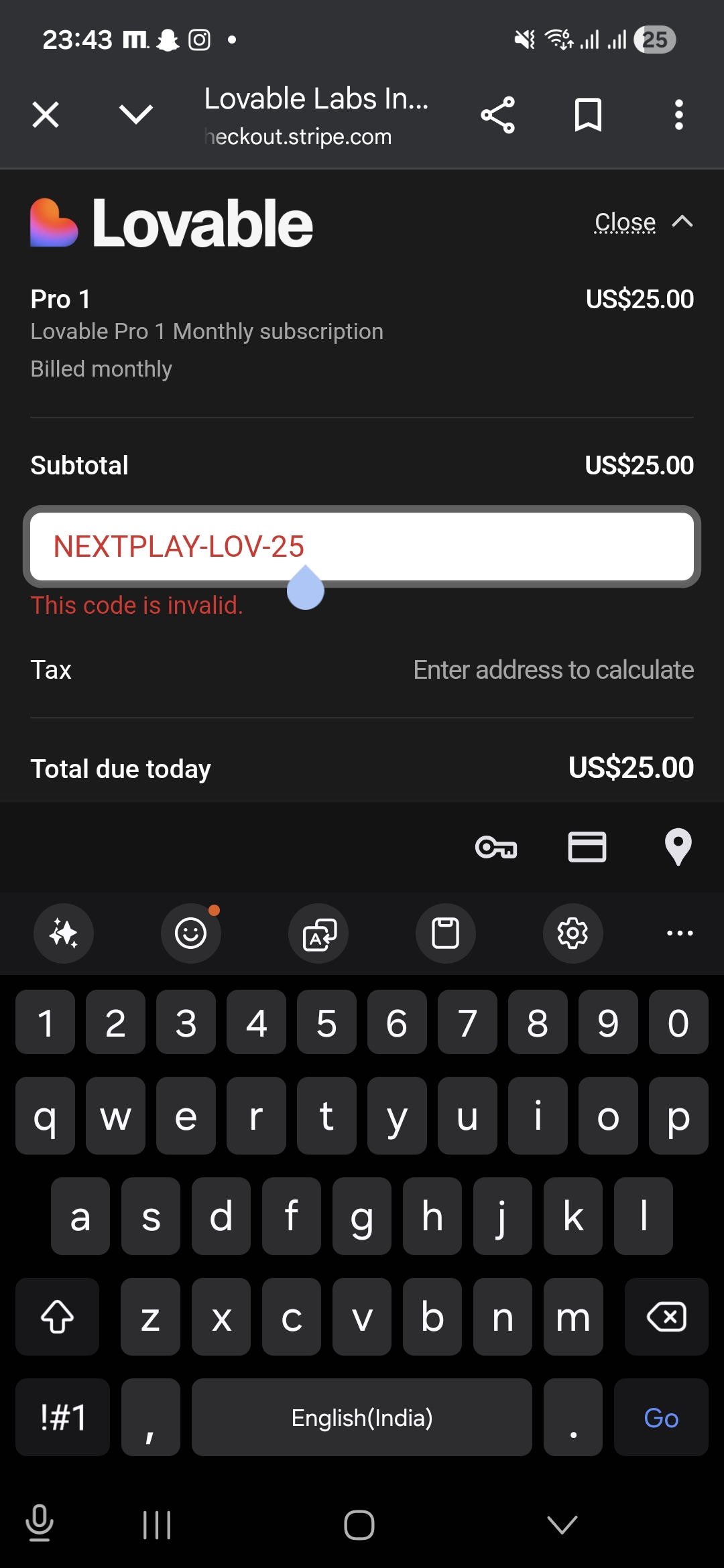Tap the promo code field NEXTPLAY-LOV-25
724x1568 pixels.
(362, 547)
